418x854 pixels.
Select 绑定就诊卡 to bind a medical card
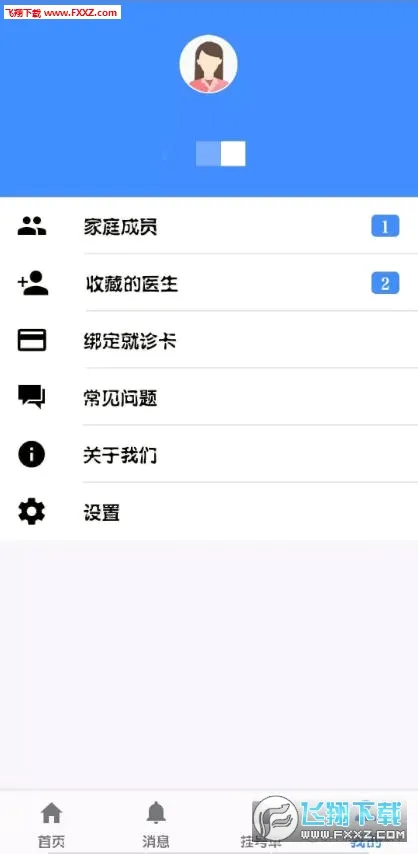tap(209, 340)
